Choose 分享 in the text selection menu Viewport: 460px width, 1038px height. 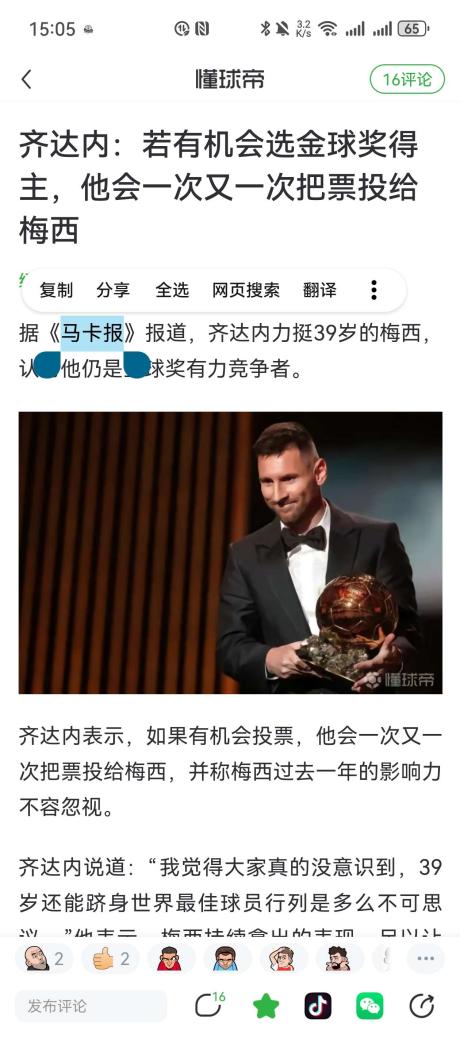pos(113,290)
